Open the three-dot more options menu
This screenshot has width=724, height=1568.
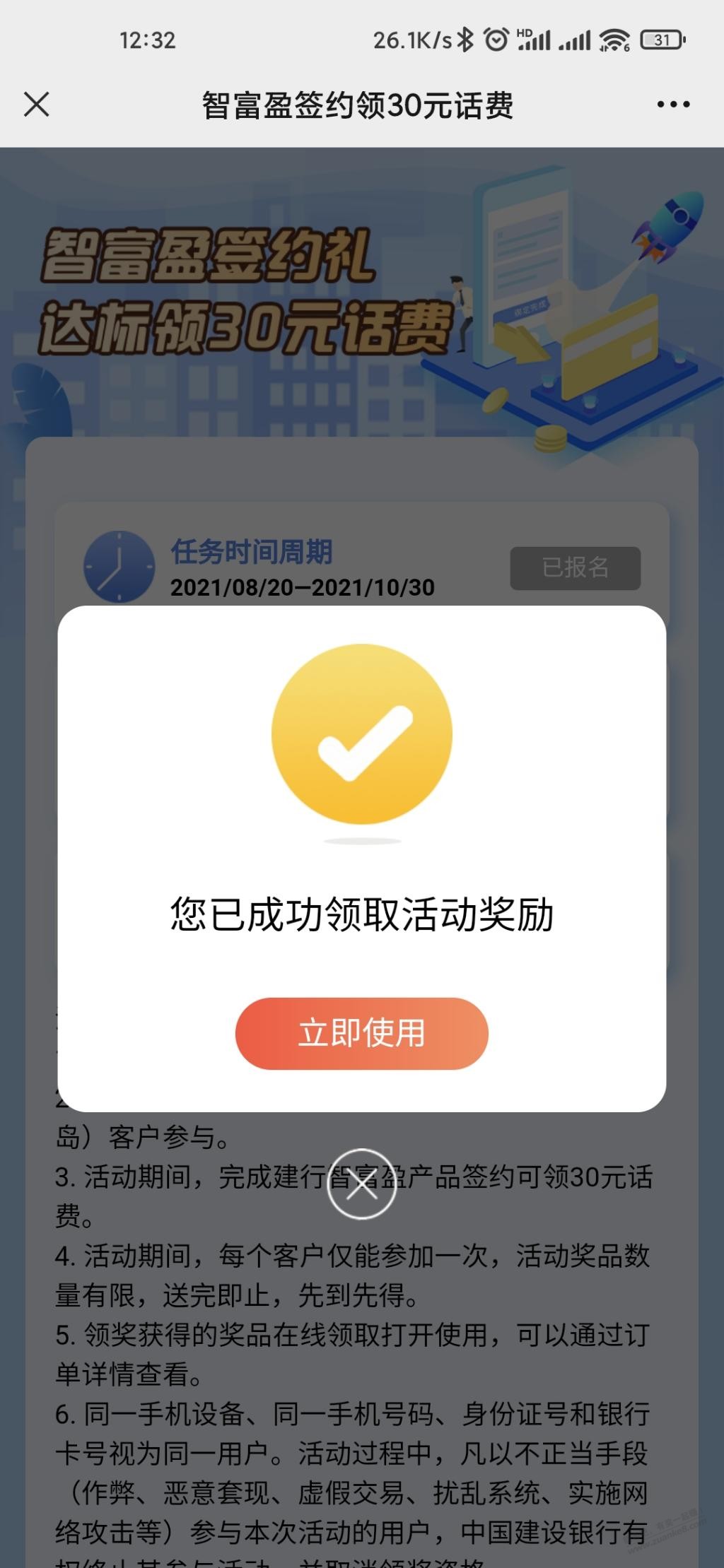672,105
